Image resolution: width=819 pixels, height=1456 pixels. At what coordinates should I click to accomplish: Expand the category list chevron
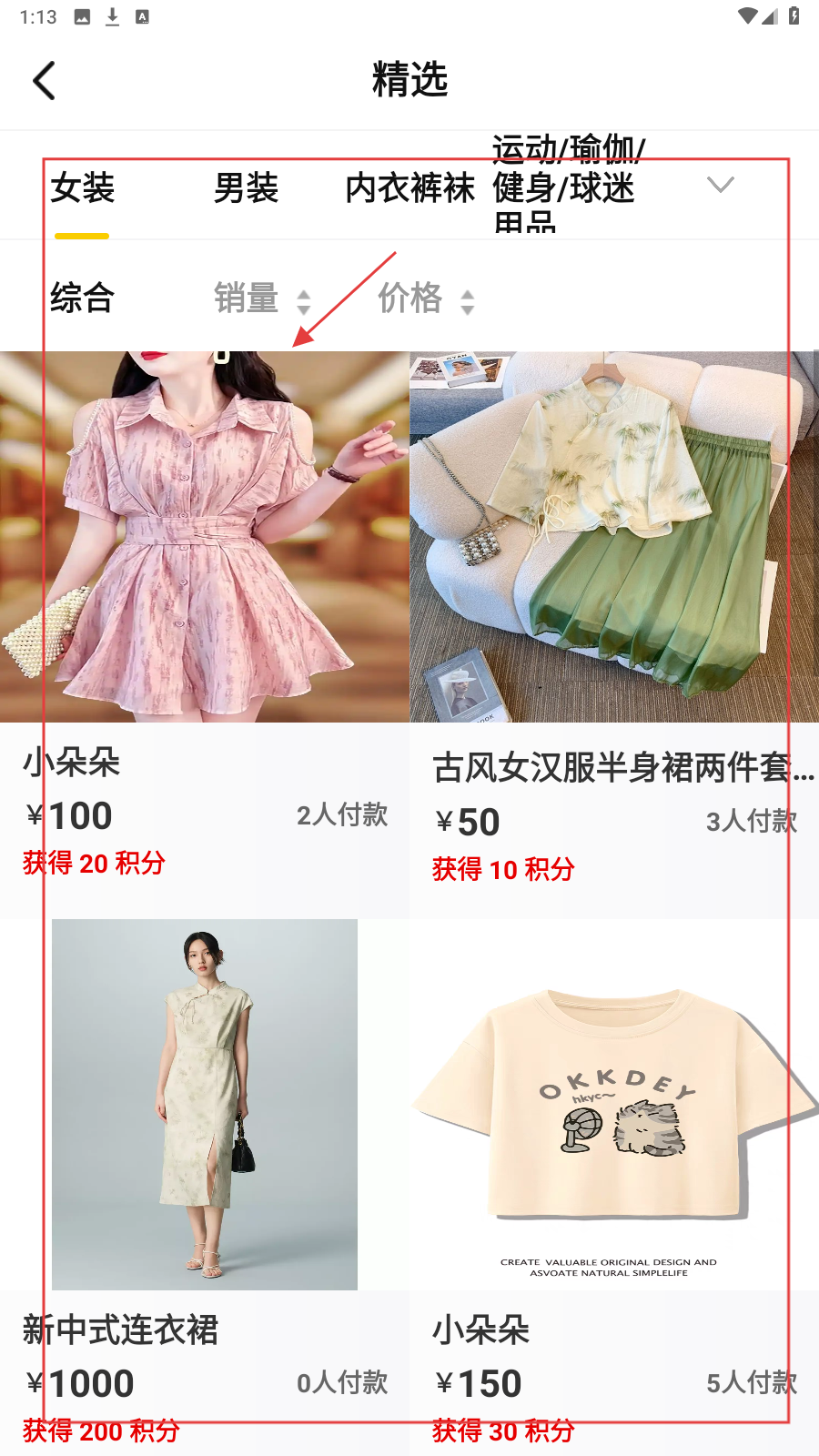720,186
